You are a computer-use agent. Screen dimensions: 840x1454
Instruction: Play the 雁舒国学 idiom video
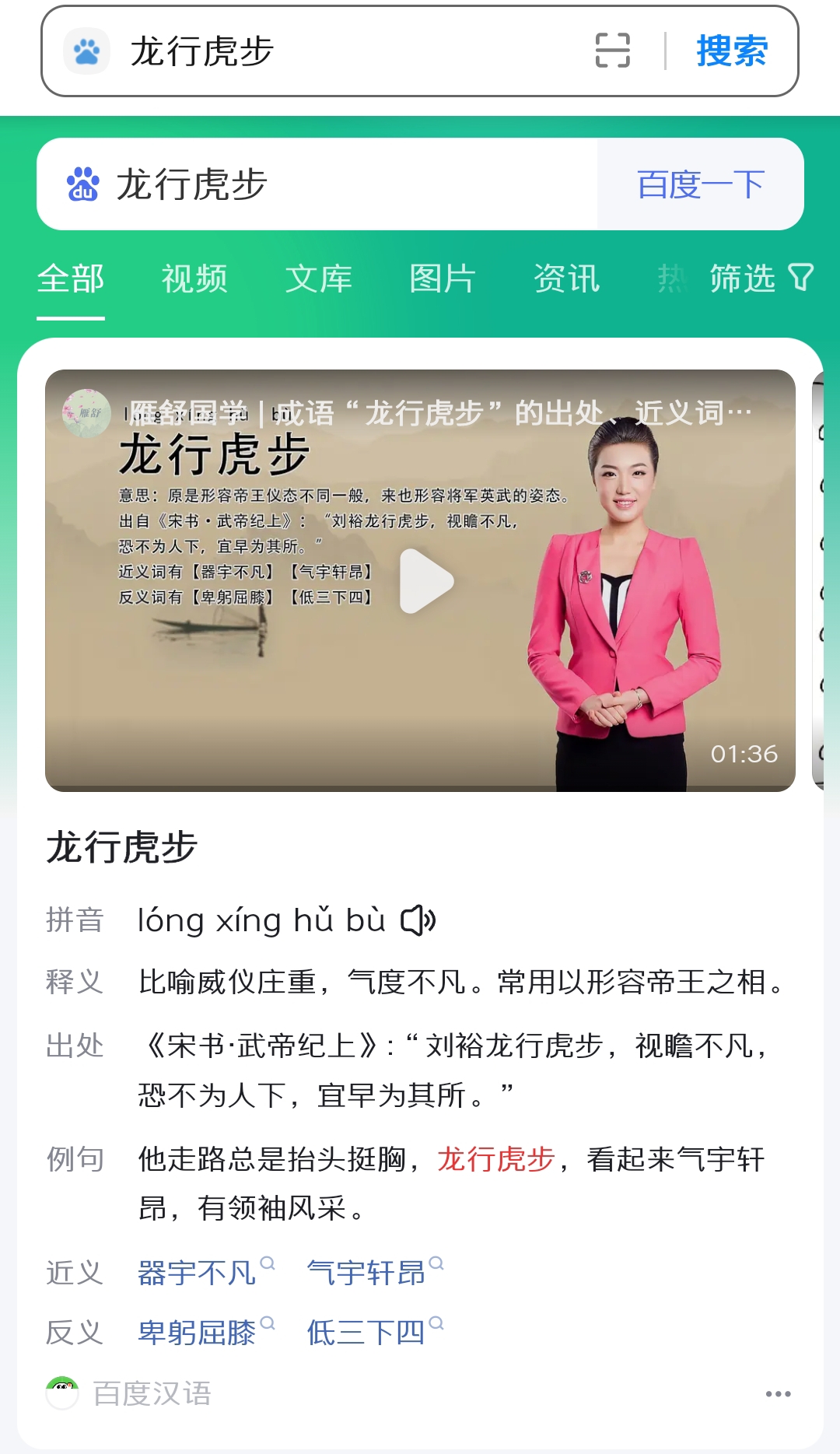tap(426, 581)
